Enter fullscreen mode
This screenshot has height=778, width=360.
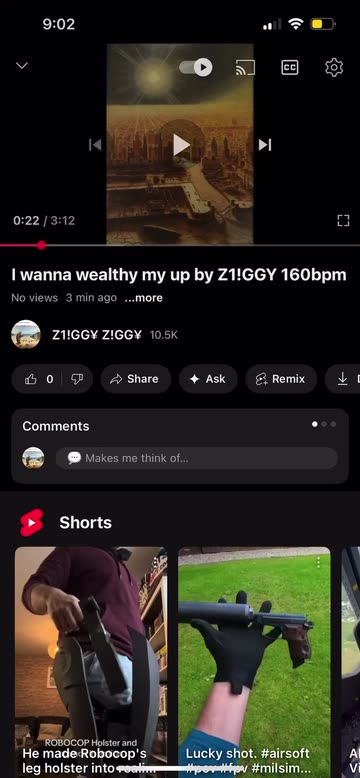[x=343, y=220]
